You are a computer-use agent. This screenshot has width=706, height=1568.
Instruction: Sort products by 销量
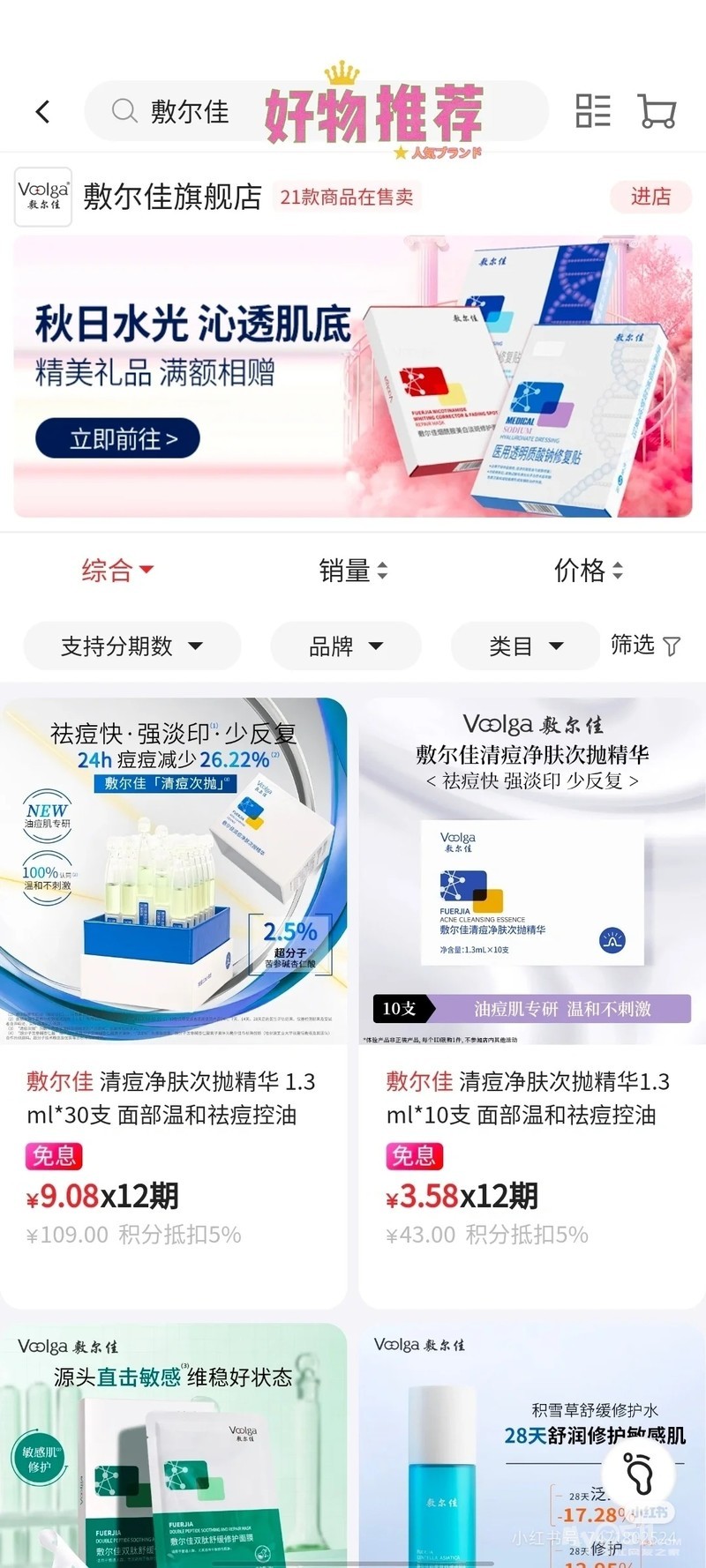353,571
